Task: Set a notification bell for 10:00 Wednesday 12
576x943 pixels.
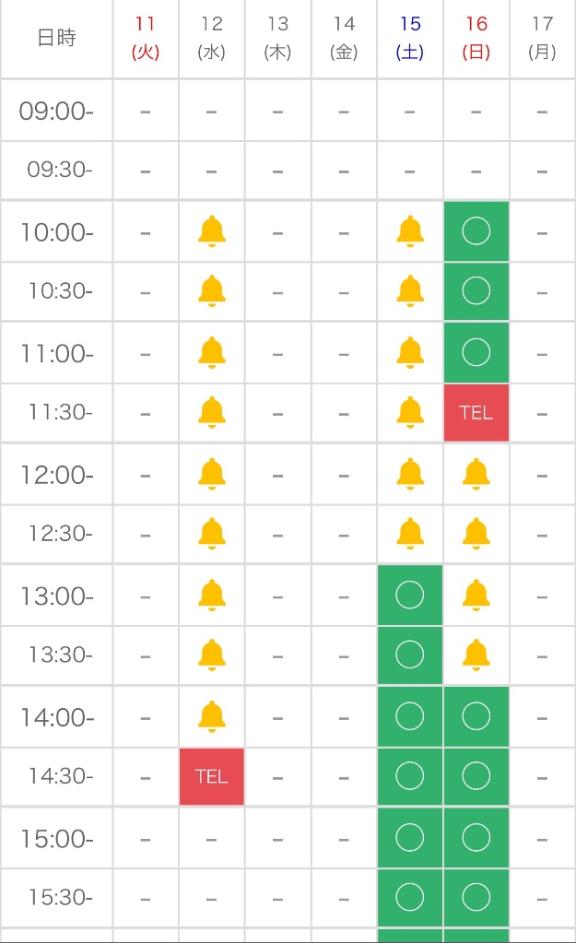Action: pyautogui.click(x=212, y=232)
